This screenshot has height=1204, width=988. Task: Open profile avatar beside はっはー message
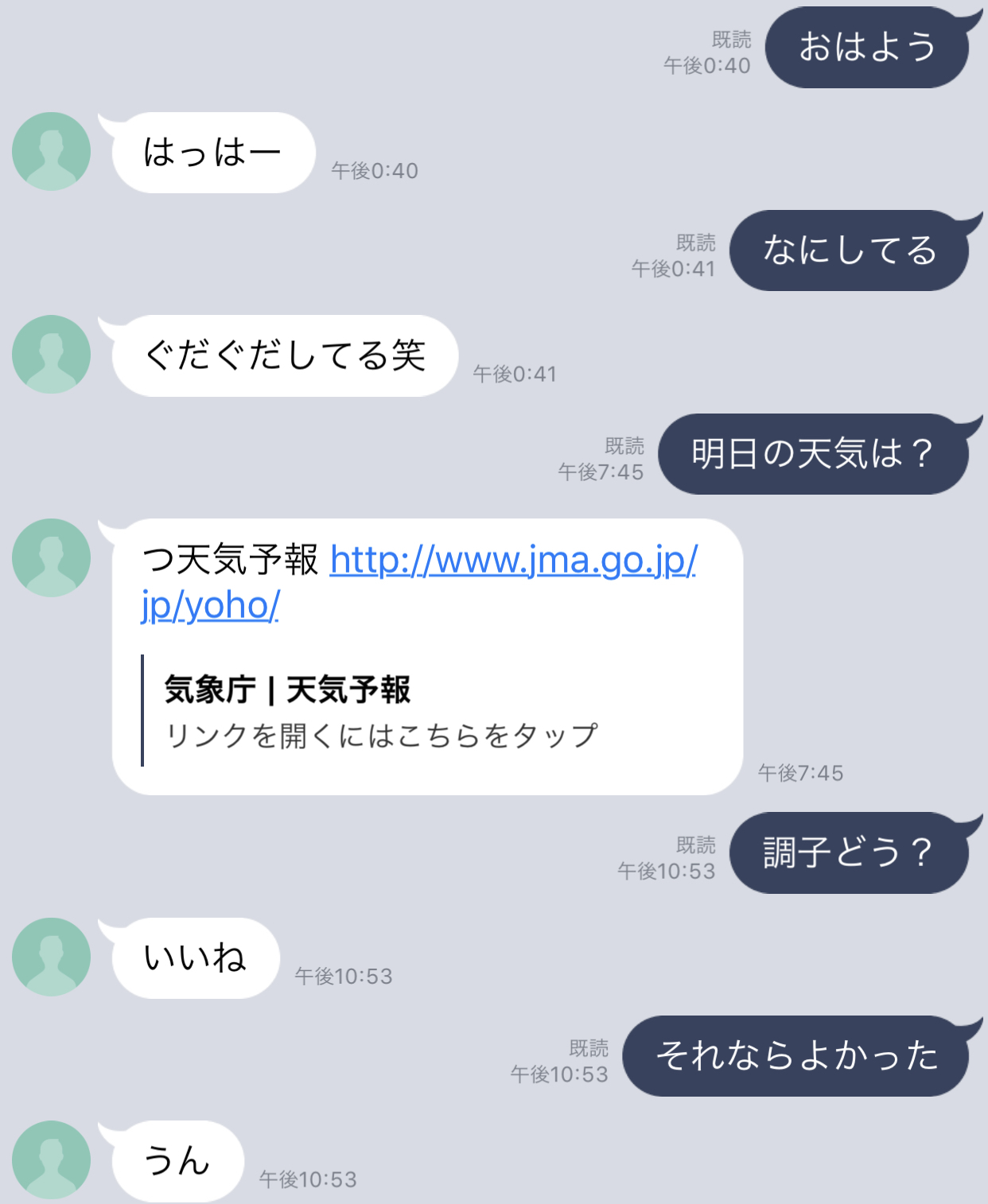tap(52, 152)
